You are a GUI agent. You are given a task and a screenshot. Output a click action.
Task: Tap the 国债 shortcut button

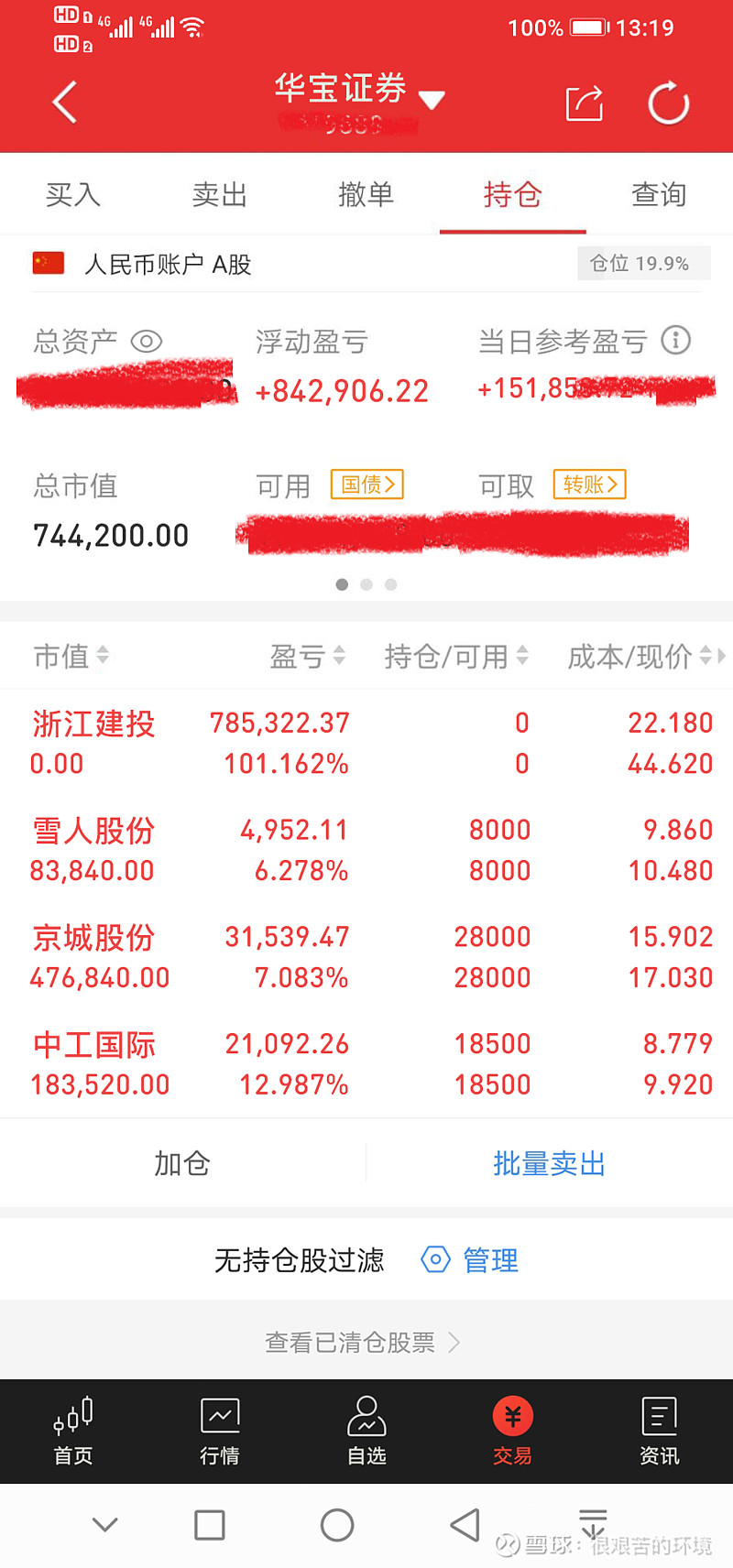367,484
